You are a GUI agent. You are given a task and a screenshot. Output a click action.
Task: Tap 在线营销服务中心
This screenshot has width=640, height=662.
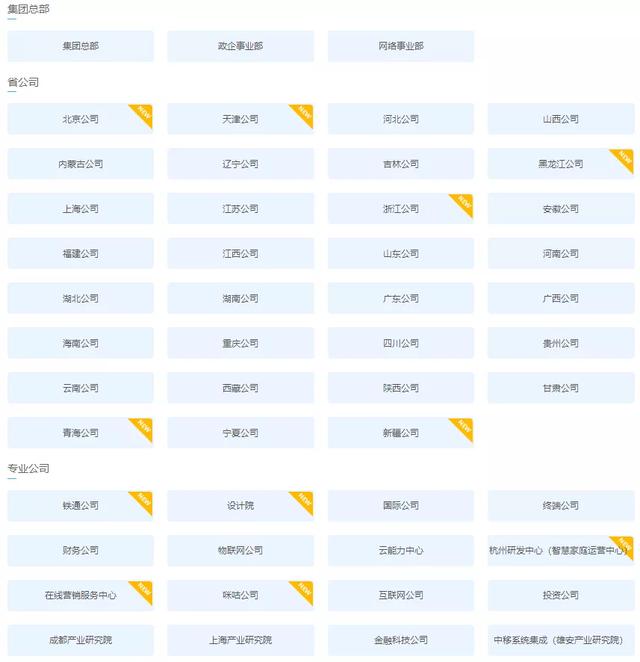[80, 595]
